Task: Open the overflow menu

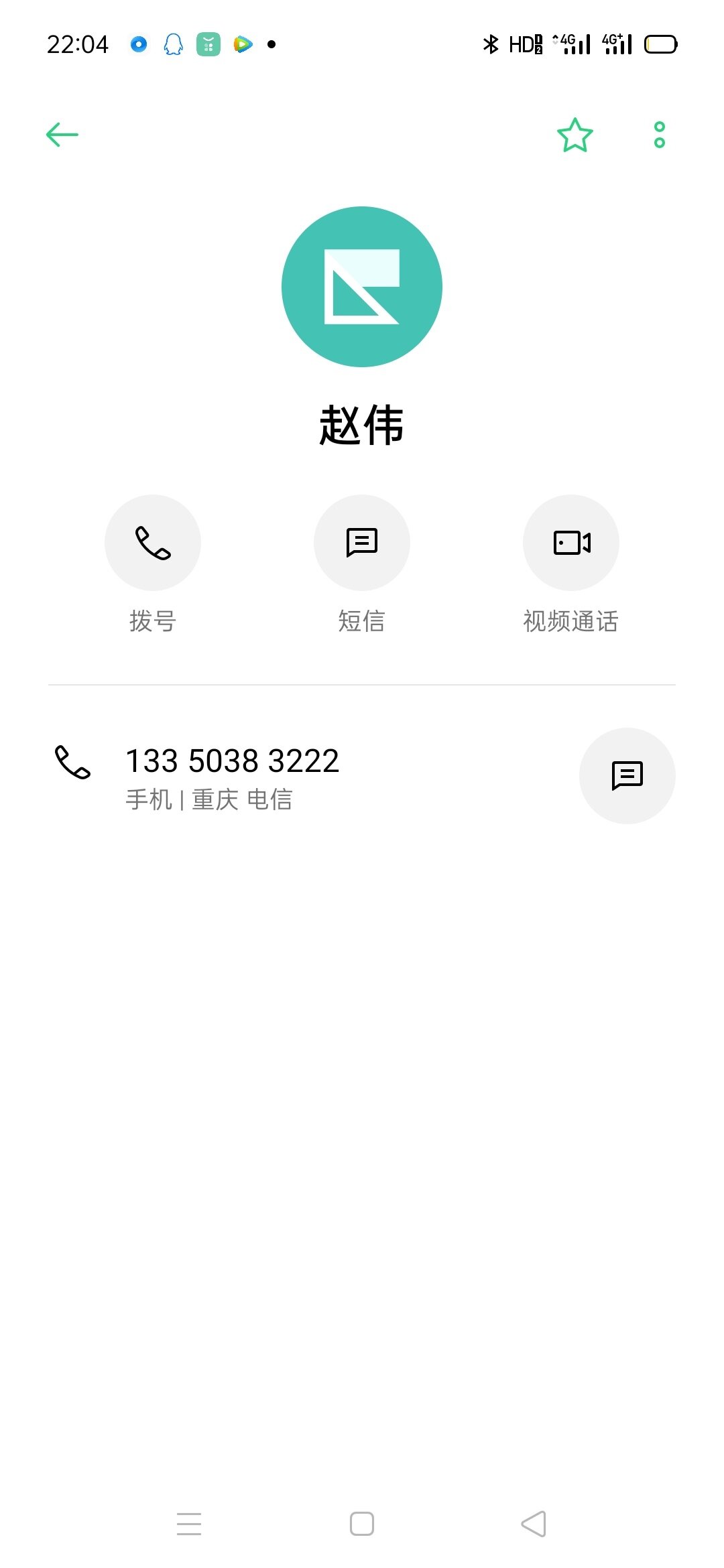Action: (659, 135)
